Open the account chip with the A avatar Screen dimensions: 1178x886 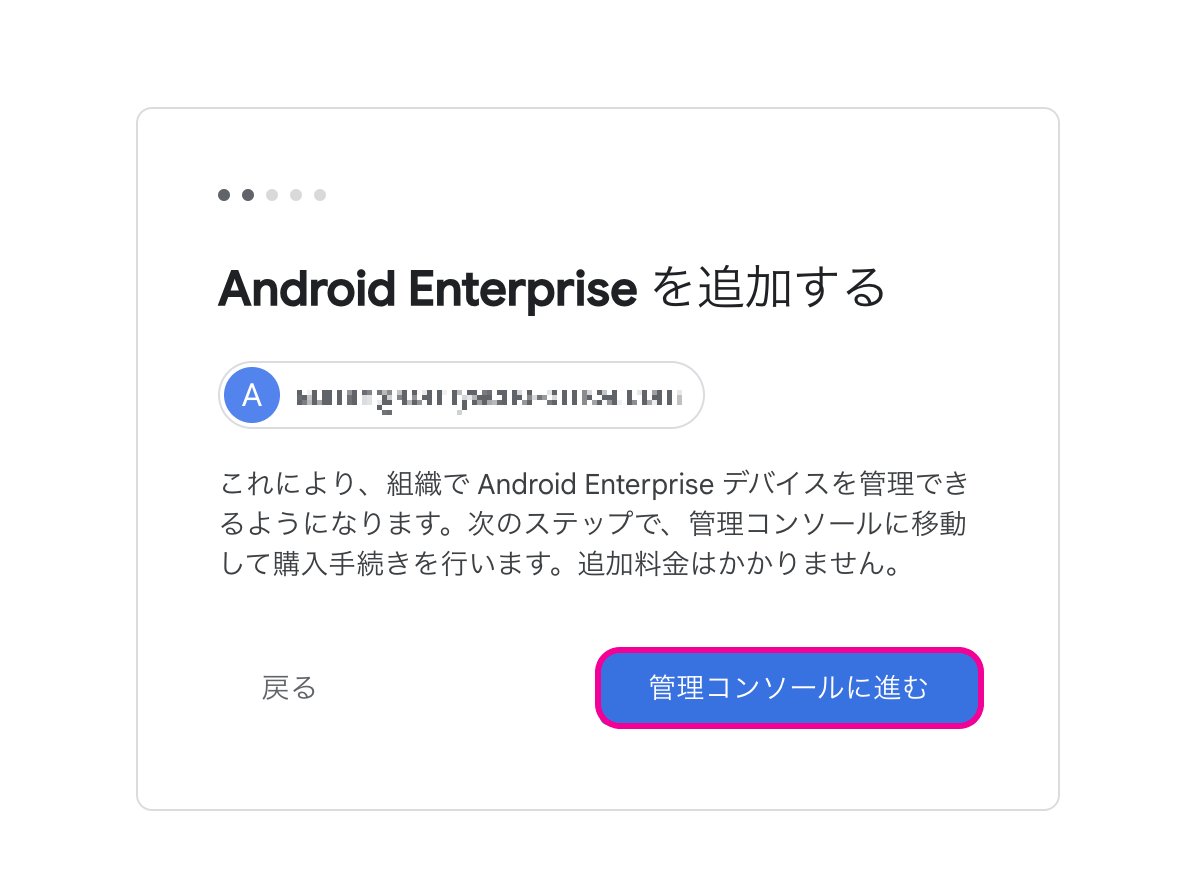pos(461,395)
